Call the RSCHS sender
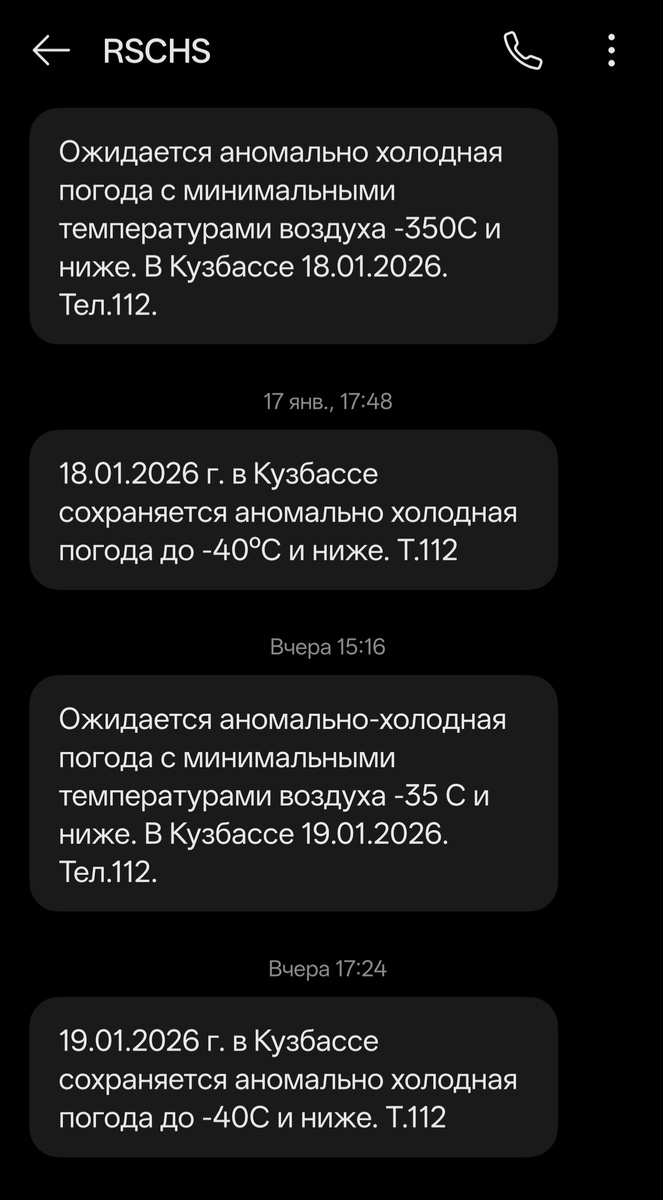Viewport: 663px width, 1200px height. [x=522, y=51]
